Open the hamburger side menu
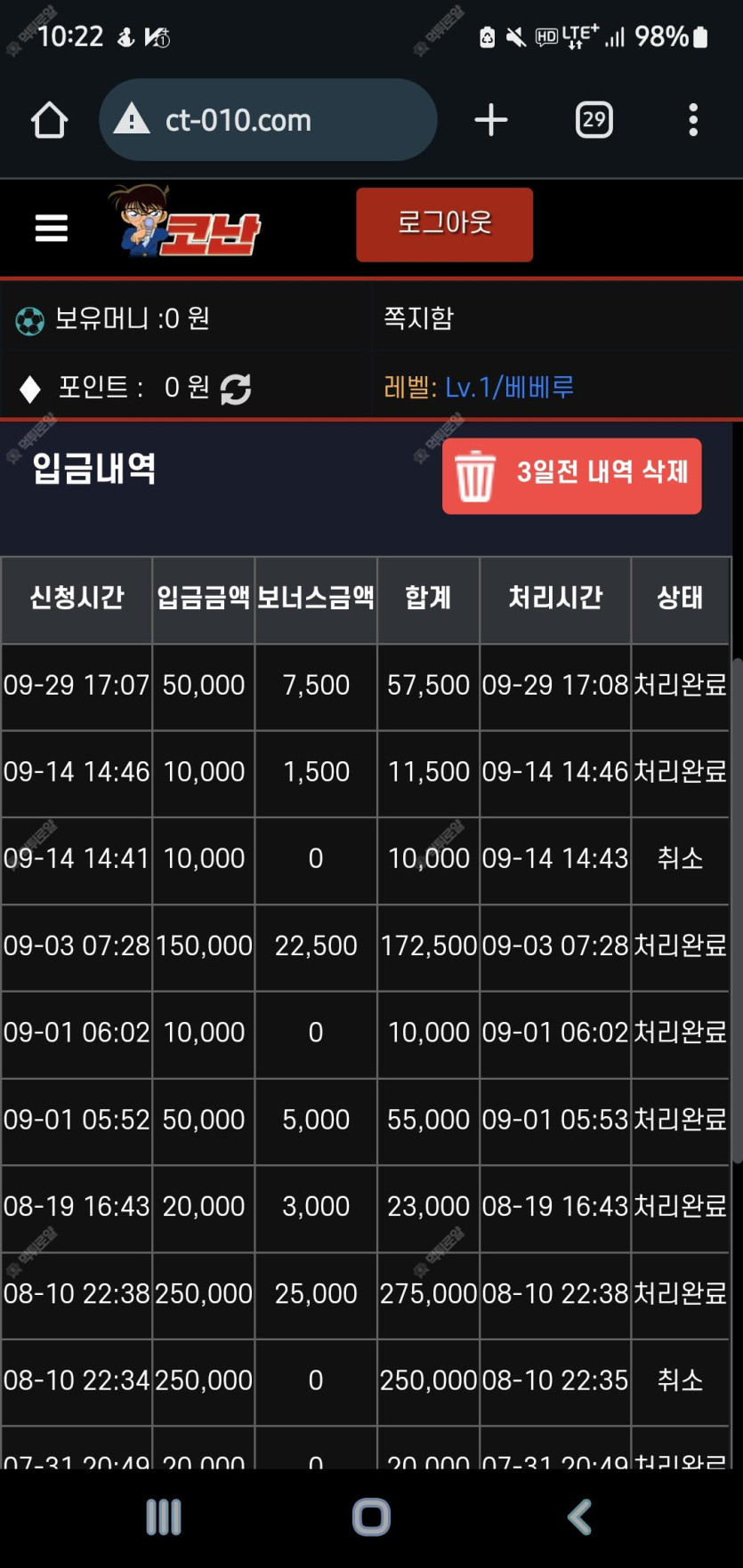The image size is (743, 1568). (x=52, y=228)
